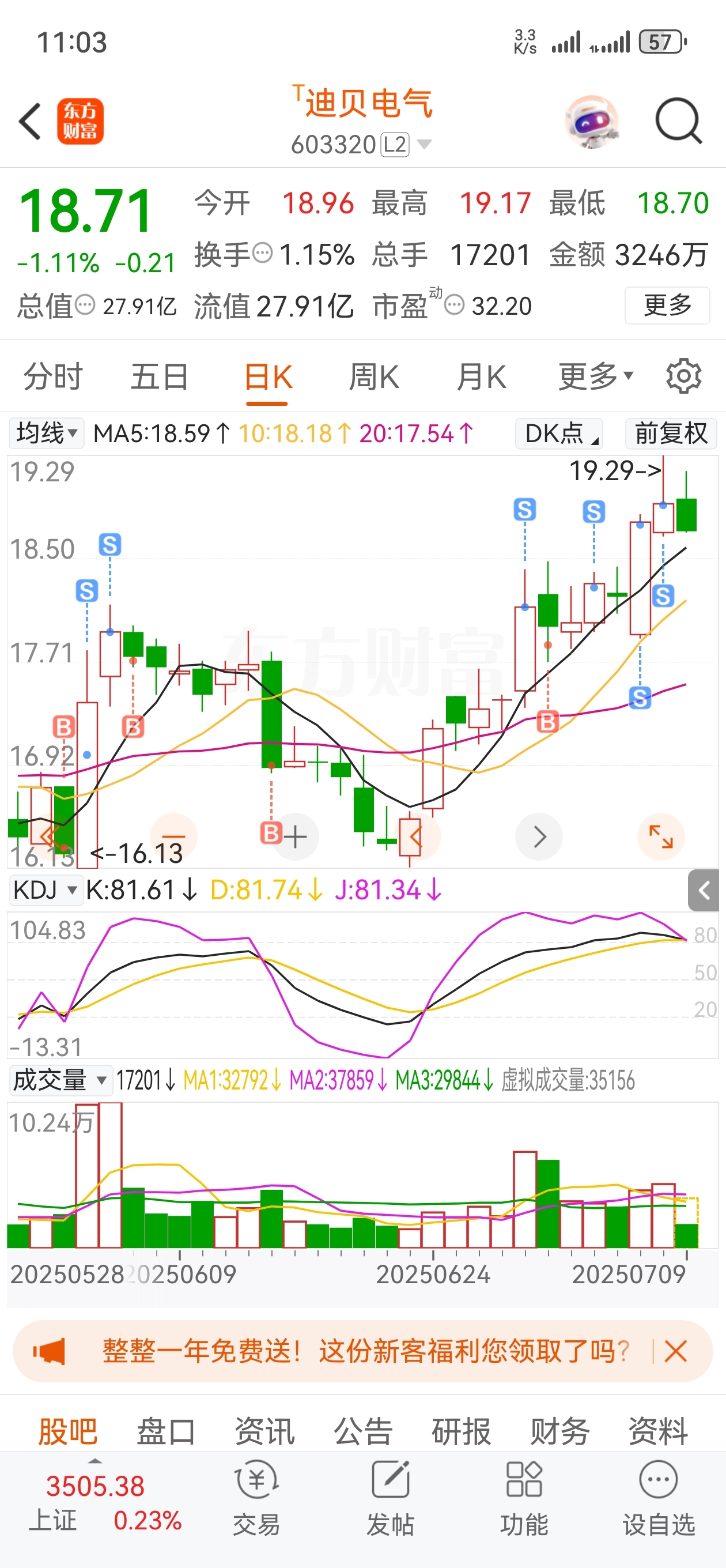Open the 成交量 indicator dropdown

60,1080
